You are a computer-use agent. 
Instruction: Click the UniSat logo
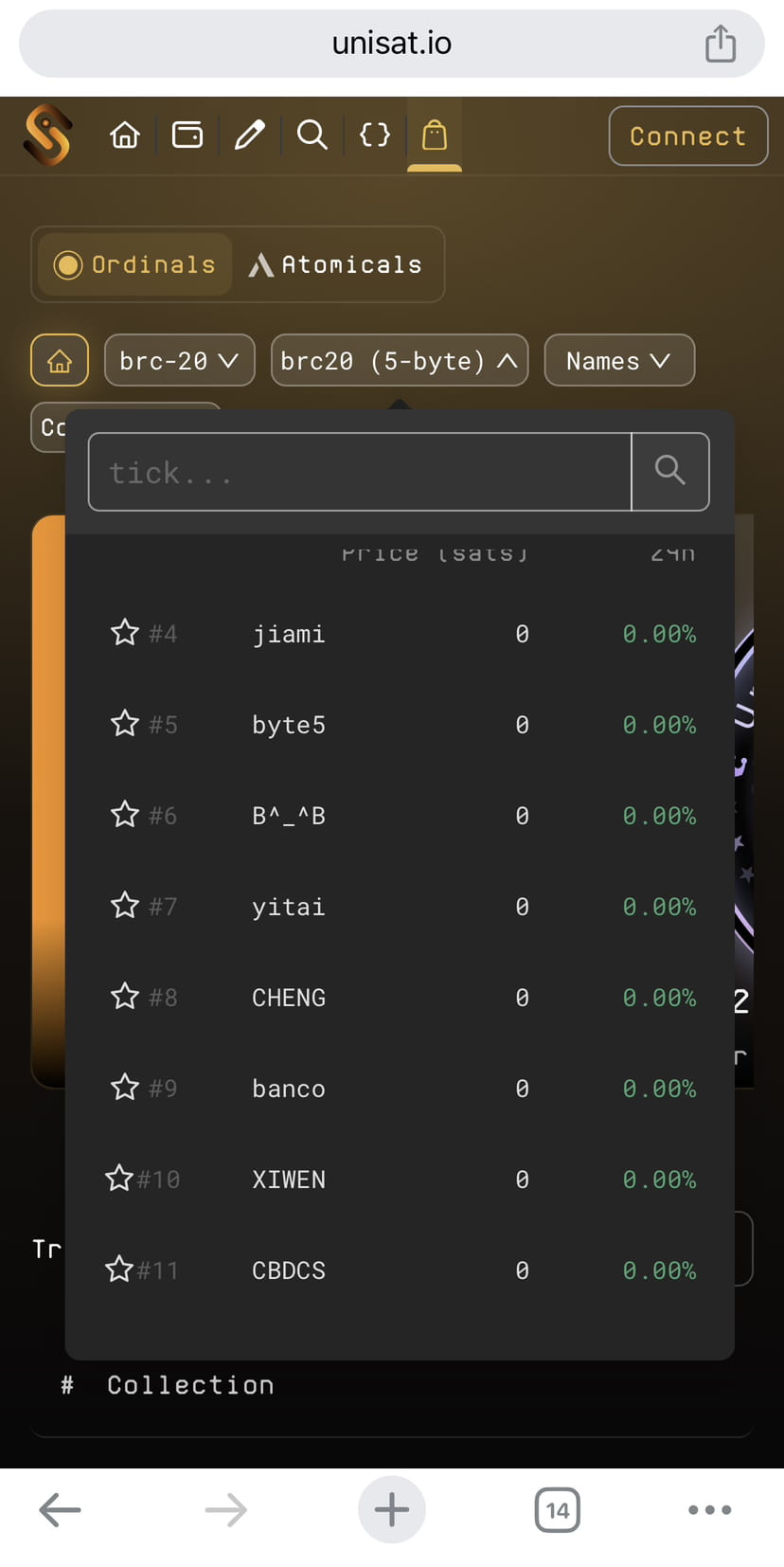[x=46, y=135]
